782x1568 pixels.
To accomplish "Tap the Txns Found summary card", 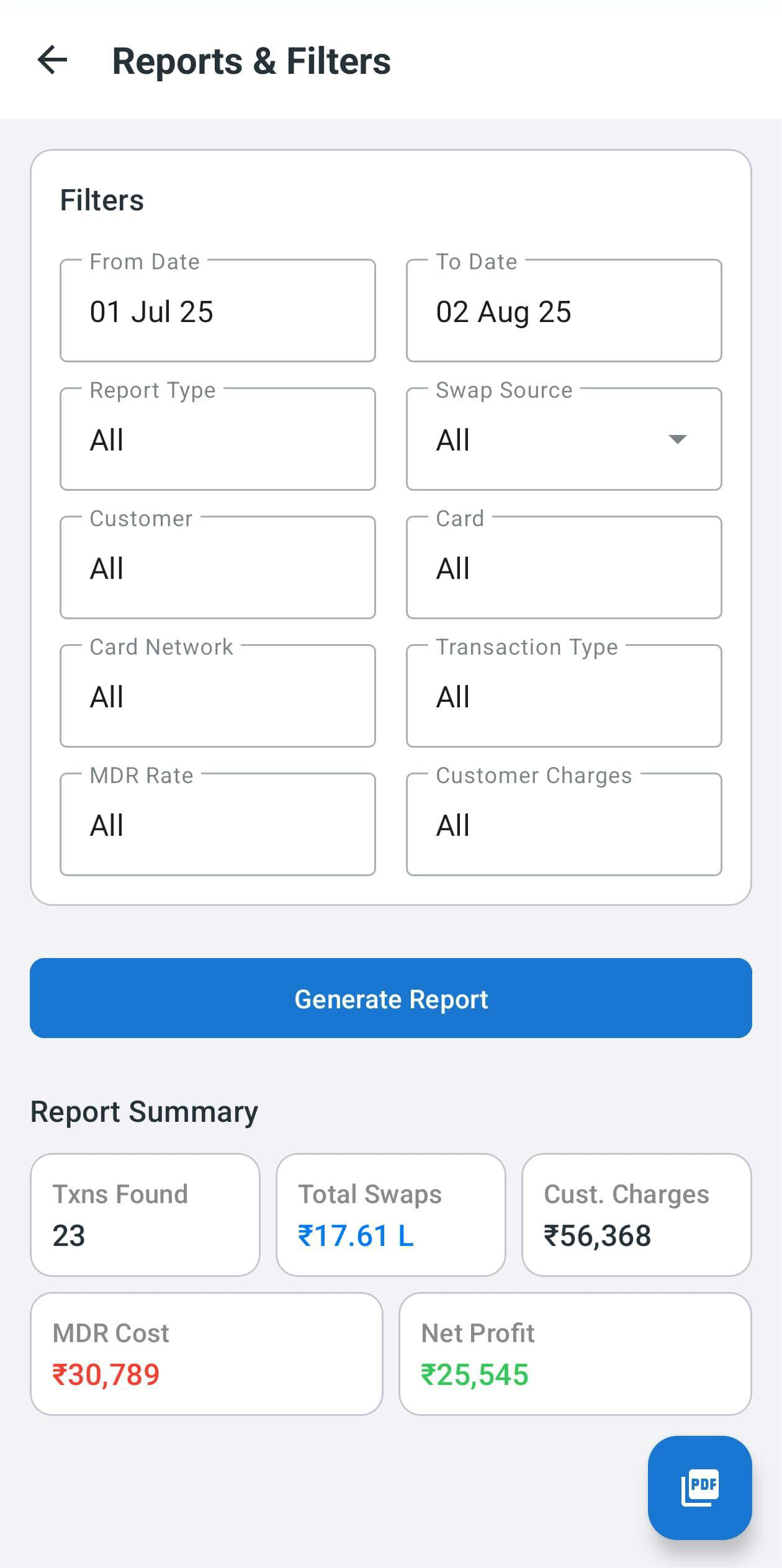I will pyautogui.click(x=145, y=1214).
